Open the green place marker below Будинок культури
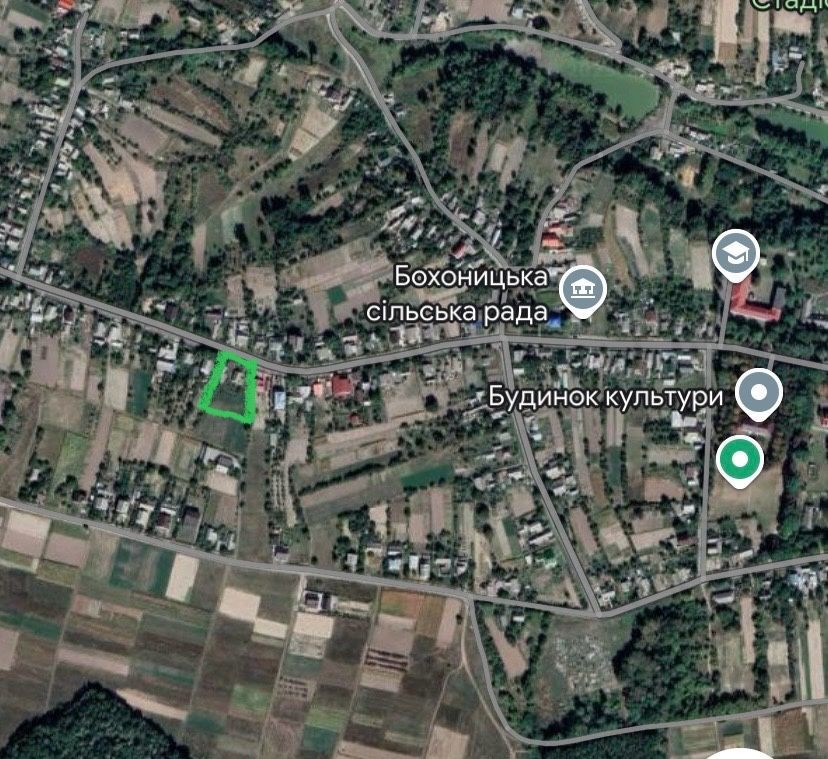Screen dimensions: 828x759 tap(740, 460)
